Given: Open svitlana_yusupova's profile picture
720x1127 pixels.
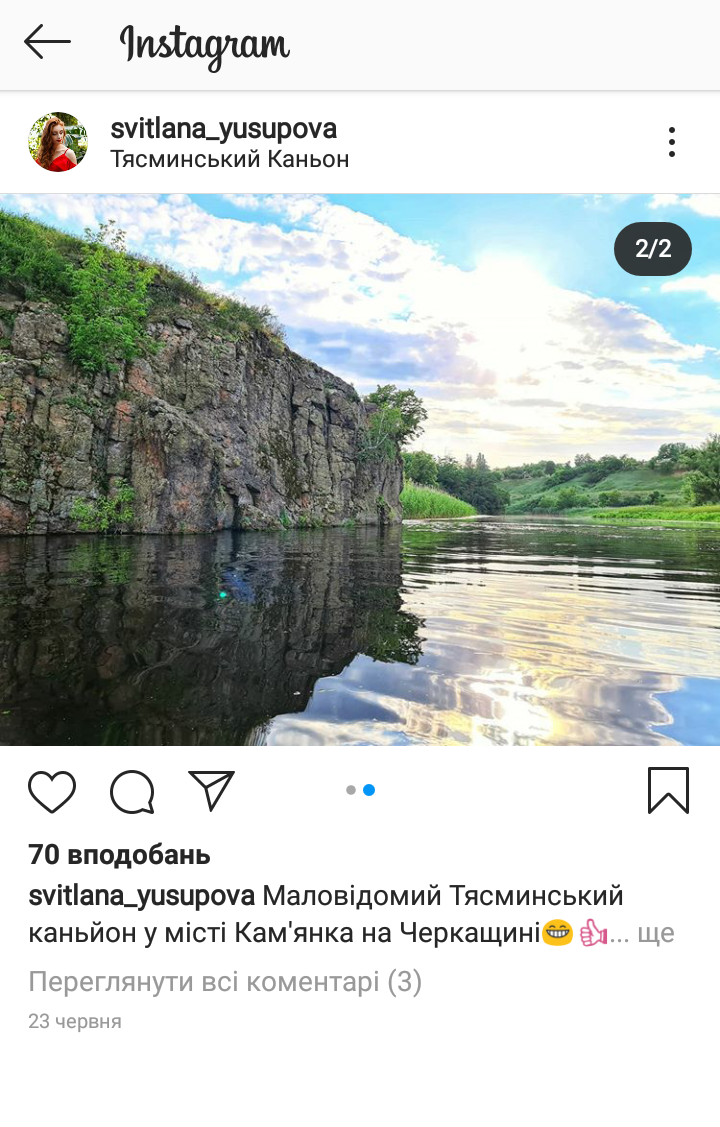Looking at the screenshot, I should click(x=58, y=142).
